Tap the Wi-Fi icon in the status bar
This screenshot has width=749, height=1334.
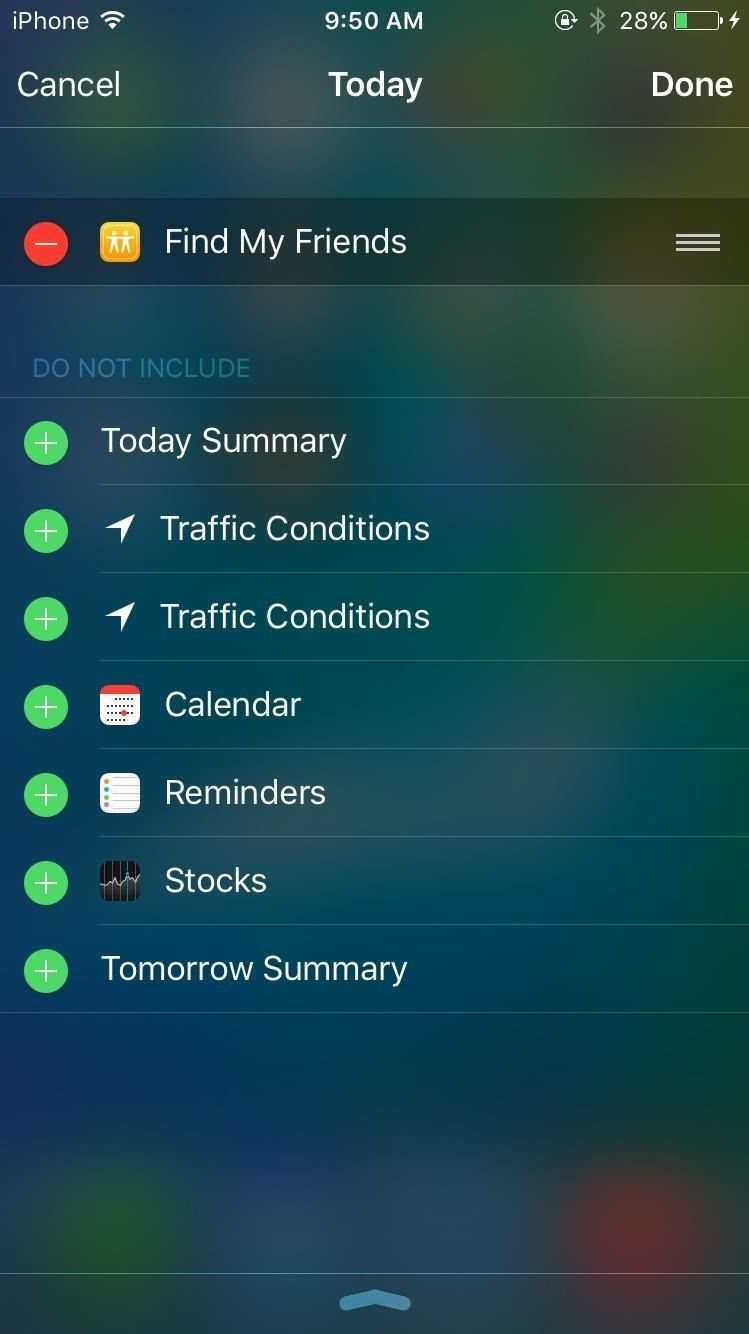point(111,19)
